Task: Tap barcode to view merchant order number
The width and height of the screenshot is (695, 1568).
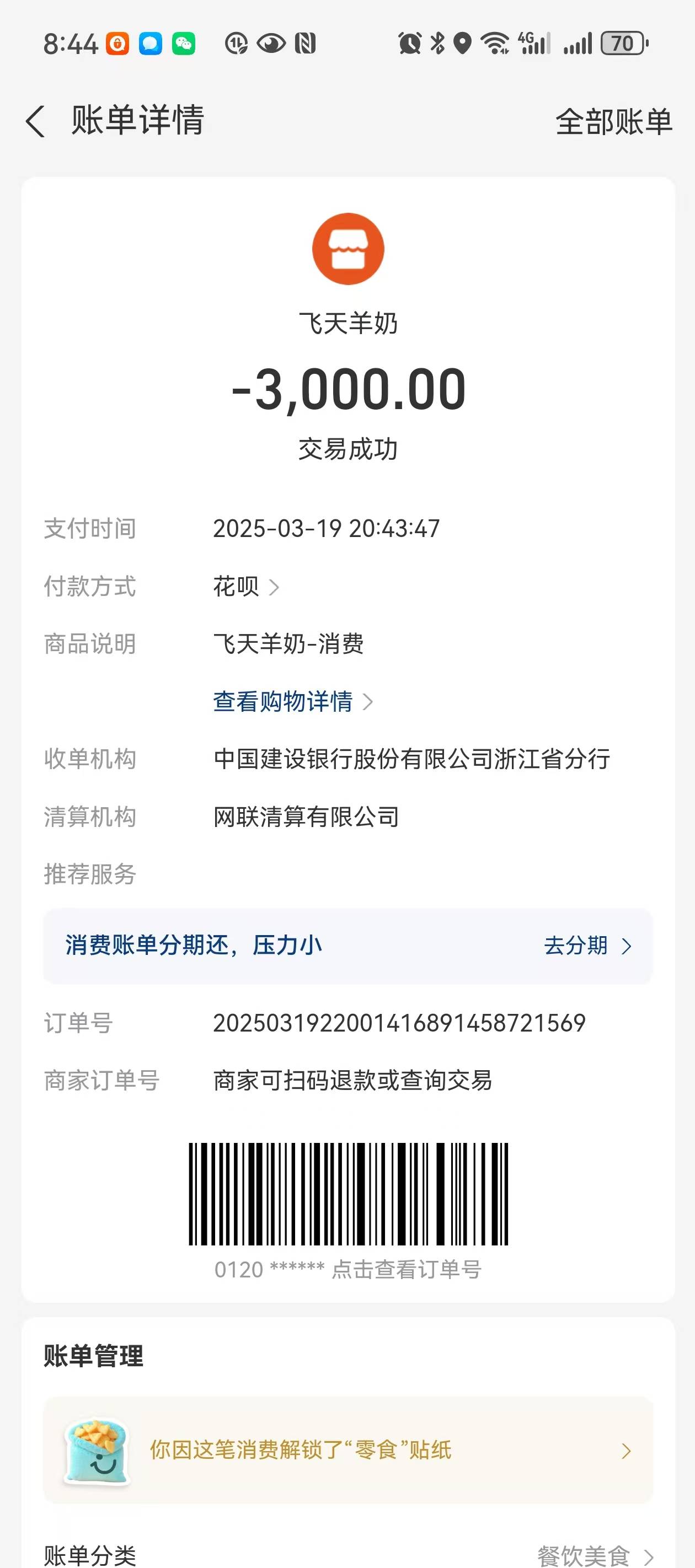Action: tap(348, 1194)
